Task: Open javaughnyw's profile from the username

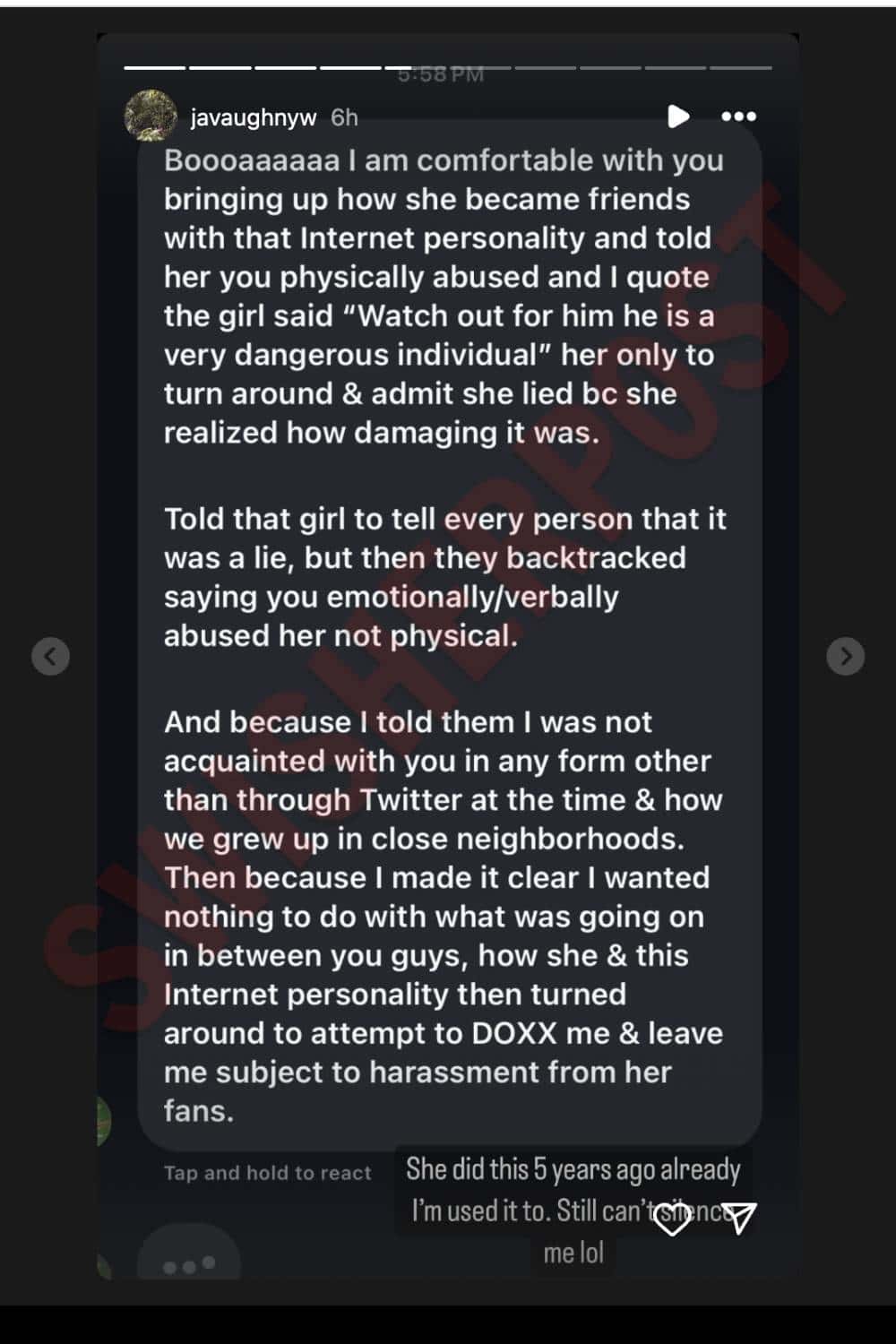Action: point(253,117)
